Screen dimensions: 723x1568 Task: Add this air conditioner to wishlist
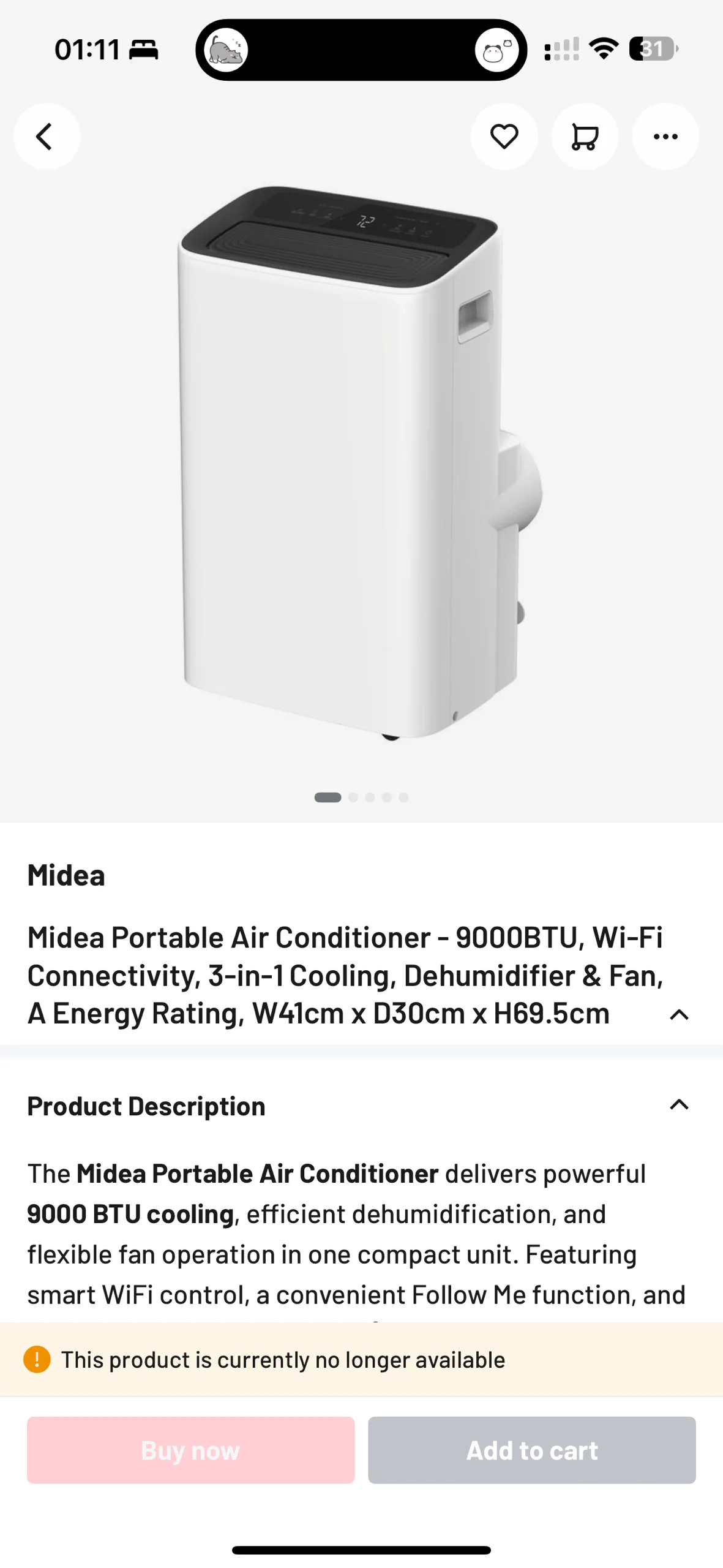coord(504,136)
